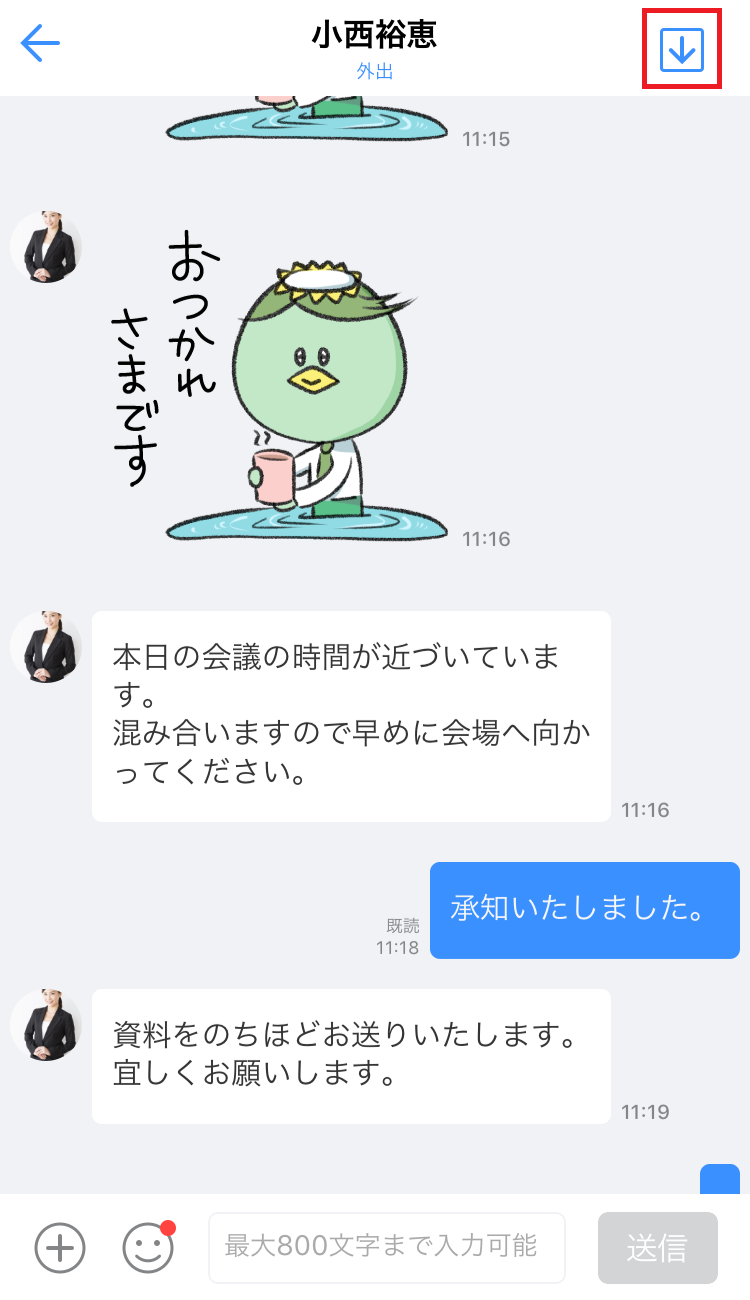
Task: Tap the download arrow icon in header
Action: click(682, 49)
